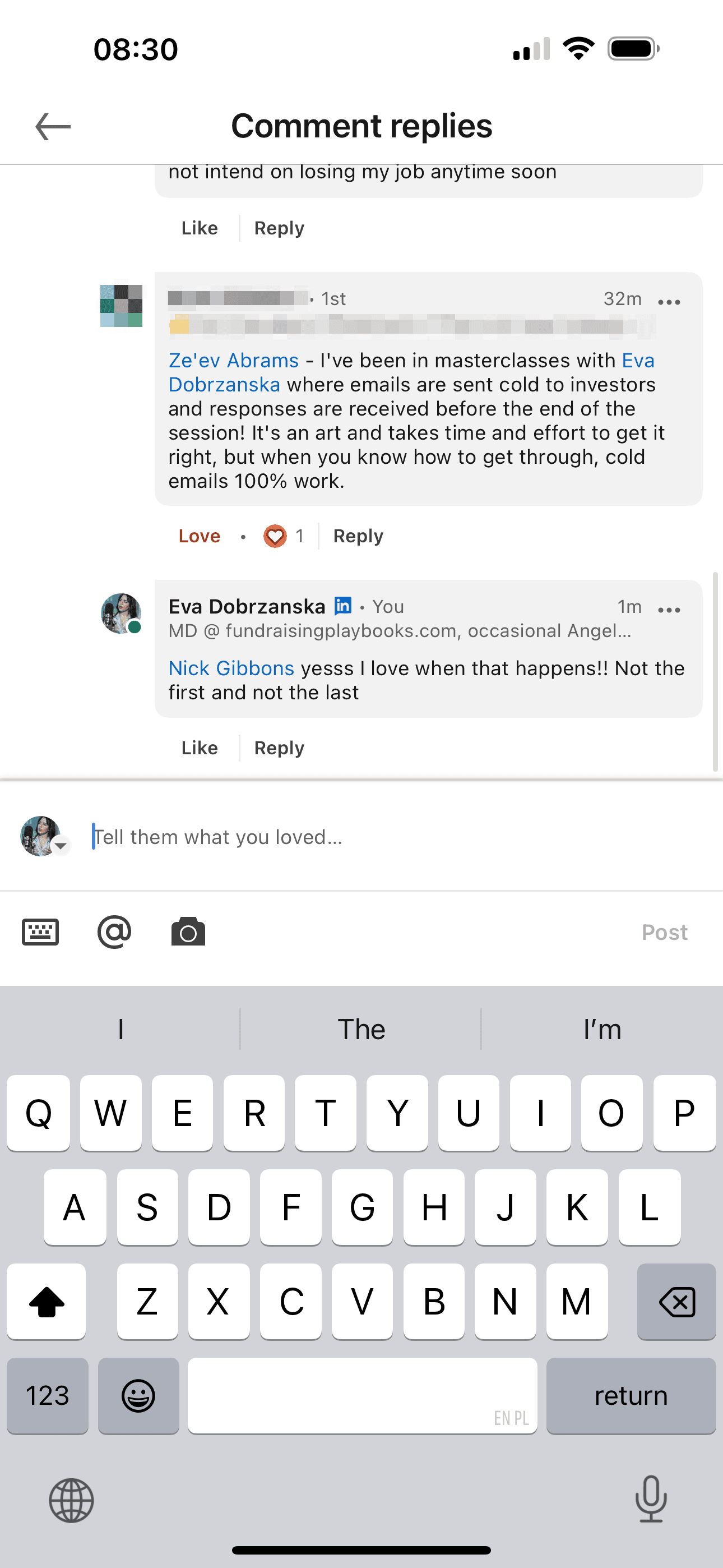View the heart reaction on Nick's comment
The image size is (723, 1568).
pos(277,536)
